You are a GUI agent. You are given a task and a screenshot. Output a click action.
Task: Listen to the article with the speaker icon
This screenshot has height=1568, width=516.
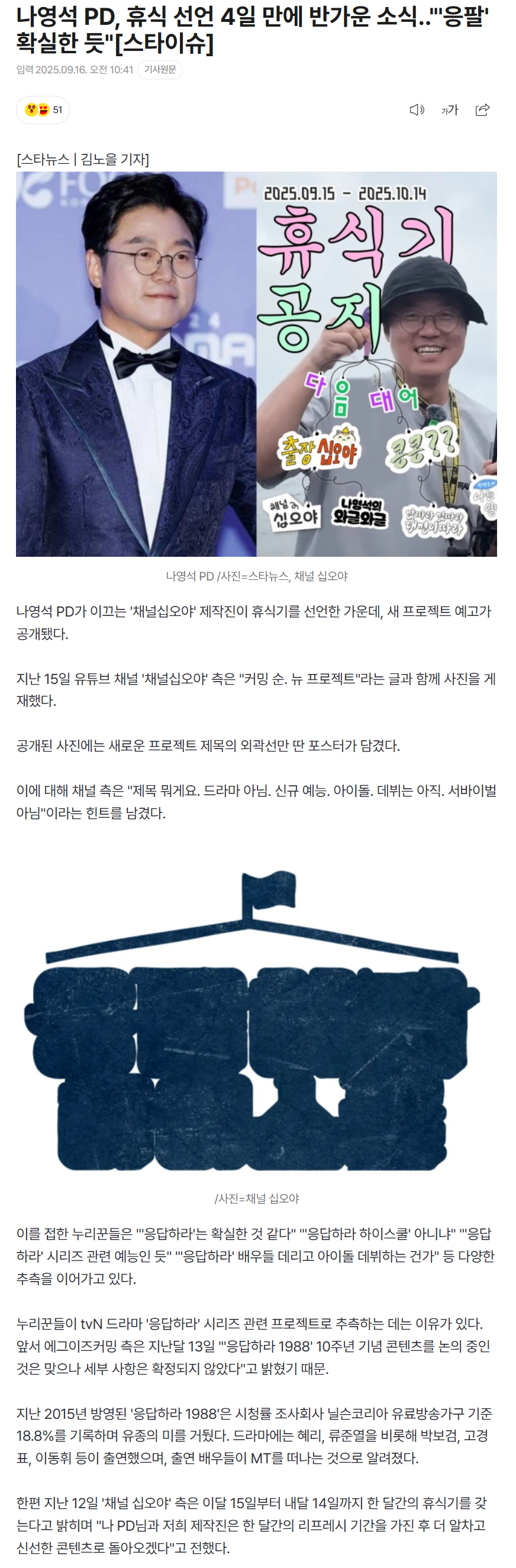[x=416, y=110]
